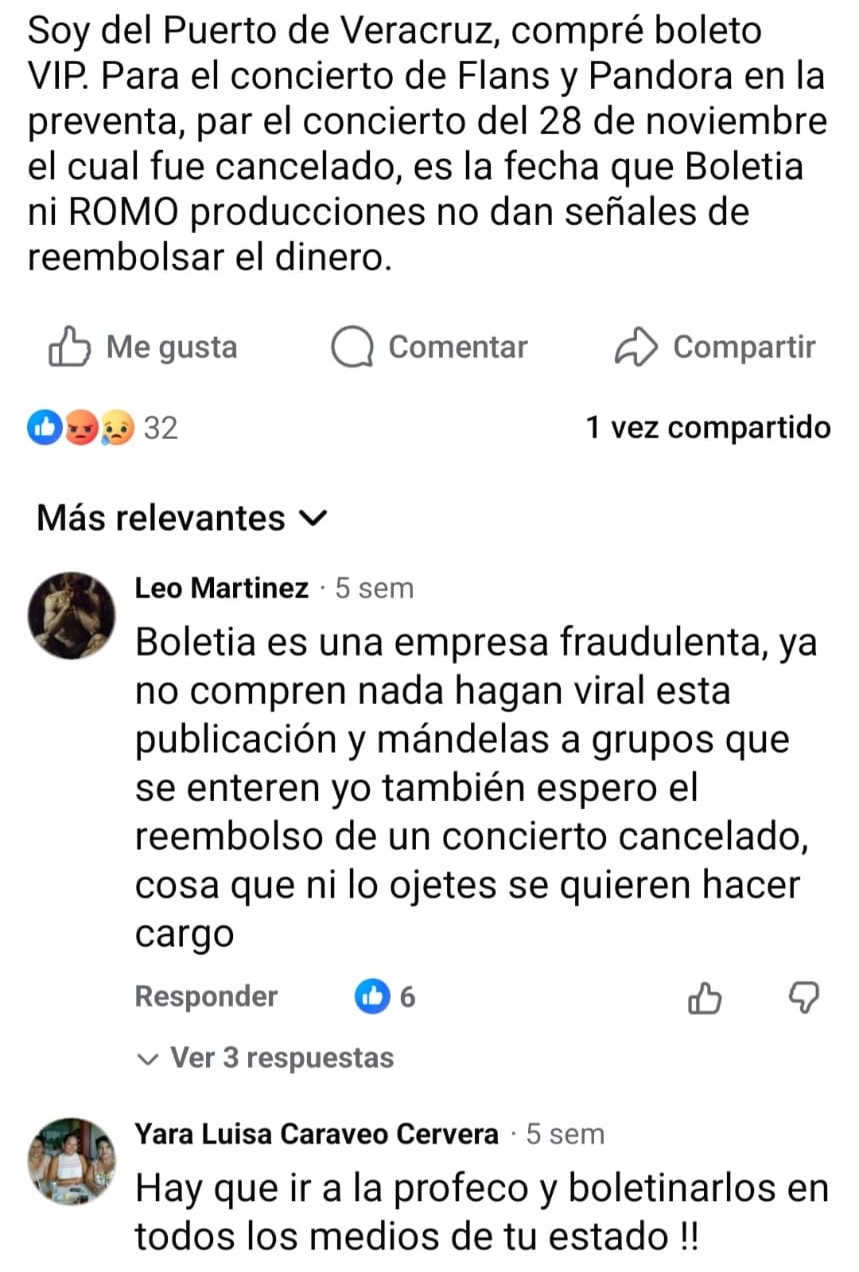This screenshot has width=859, height=1272.
Task: Thumbs down Leo Martinez's comment
Action: tap(804, 997)
